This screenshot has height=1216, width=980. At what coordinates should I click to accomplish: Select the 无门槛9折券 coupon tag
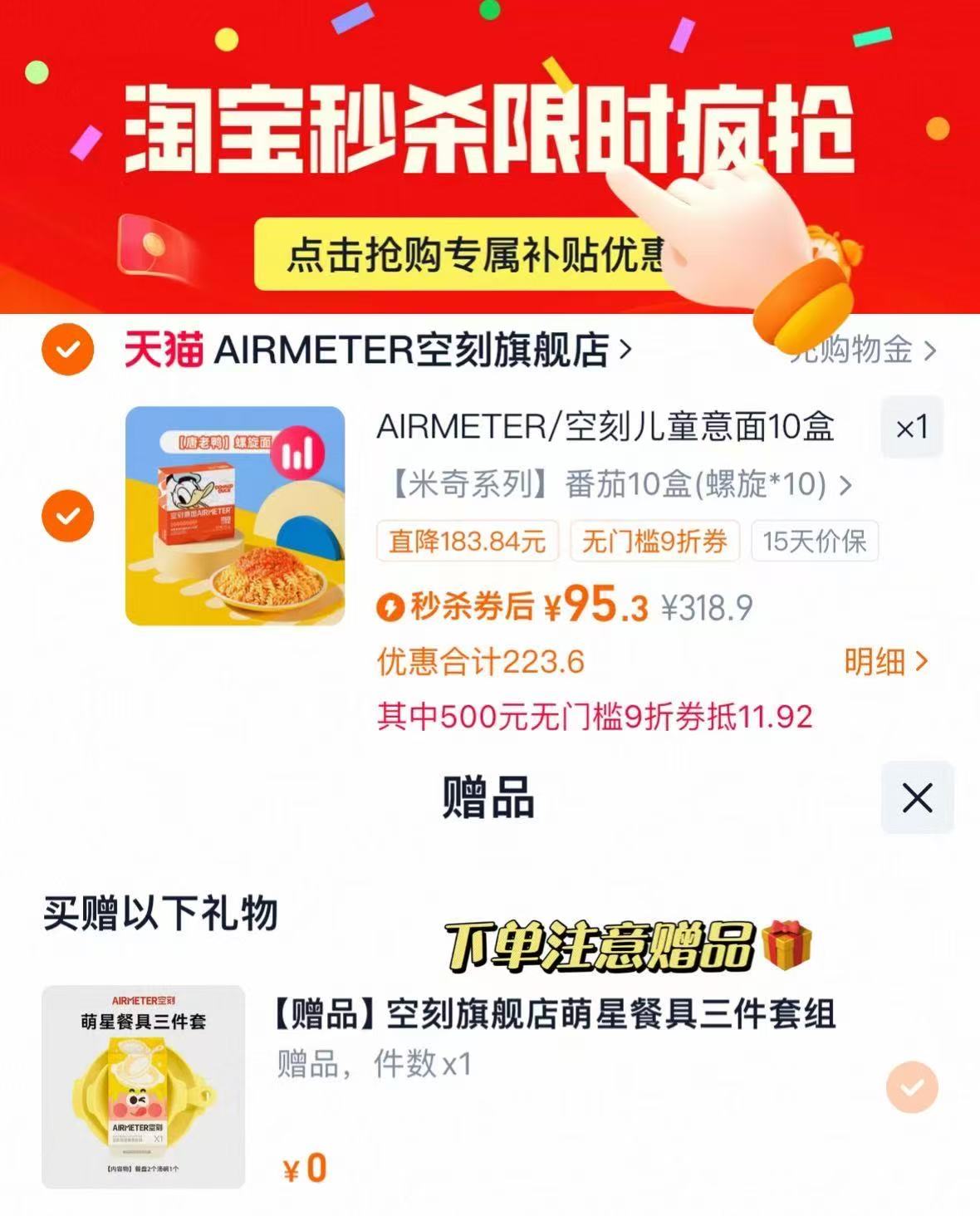655,541
